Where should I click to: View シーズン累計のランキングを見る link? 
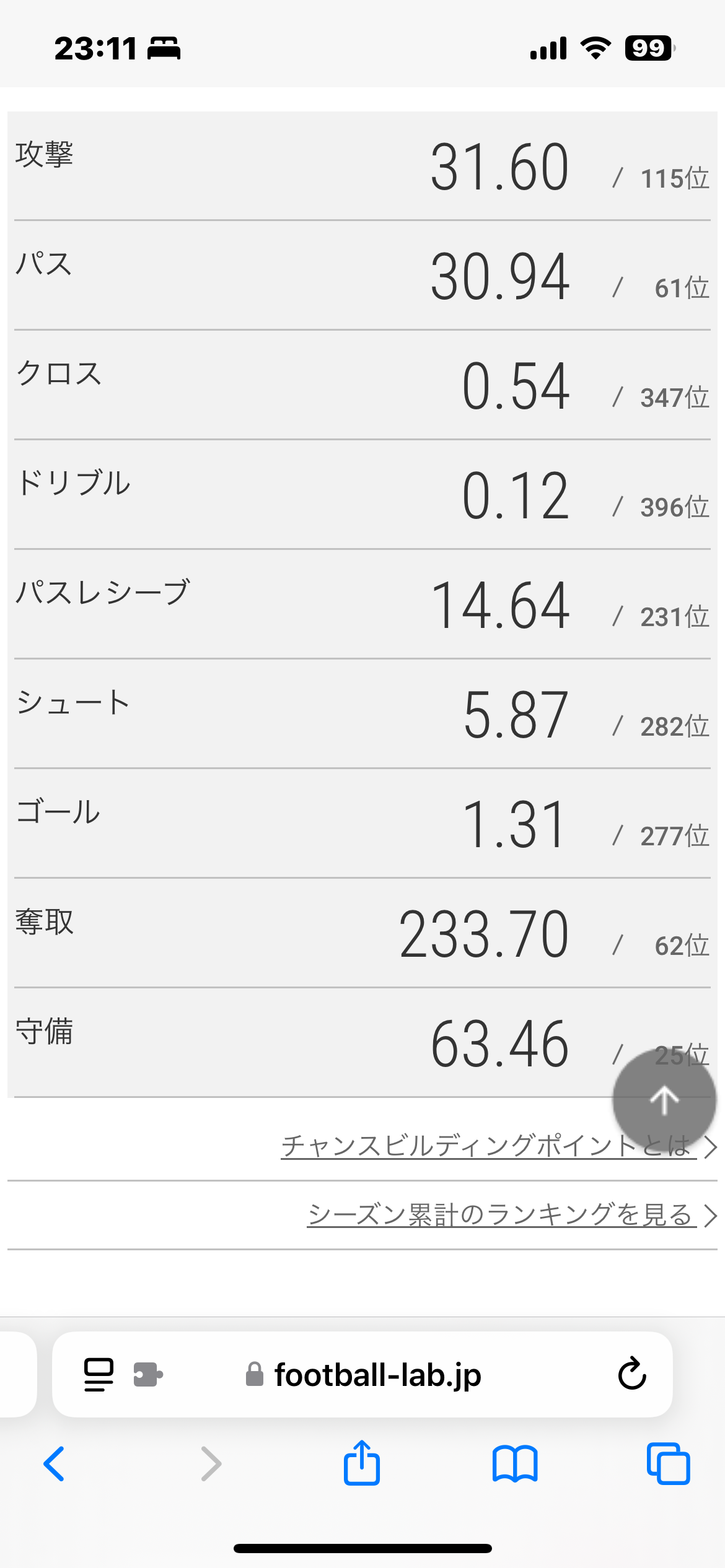tap(499, 1215)
